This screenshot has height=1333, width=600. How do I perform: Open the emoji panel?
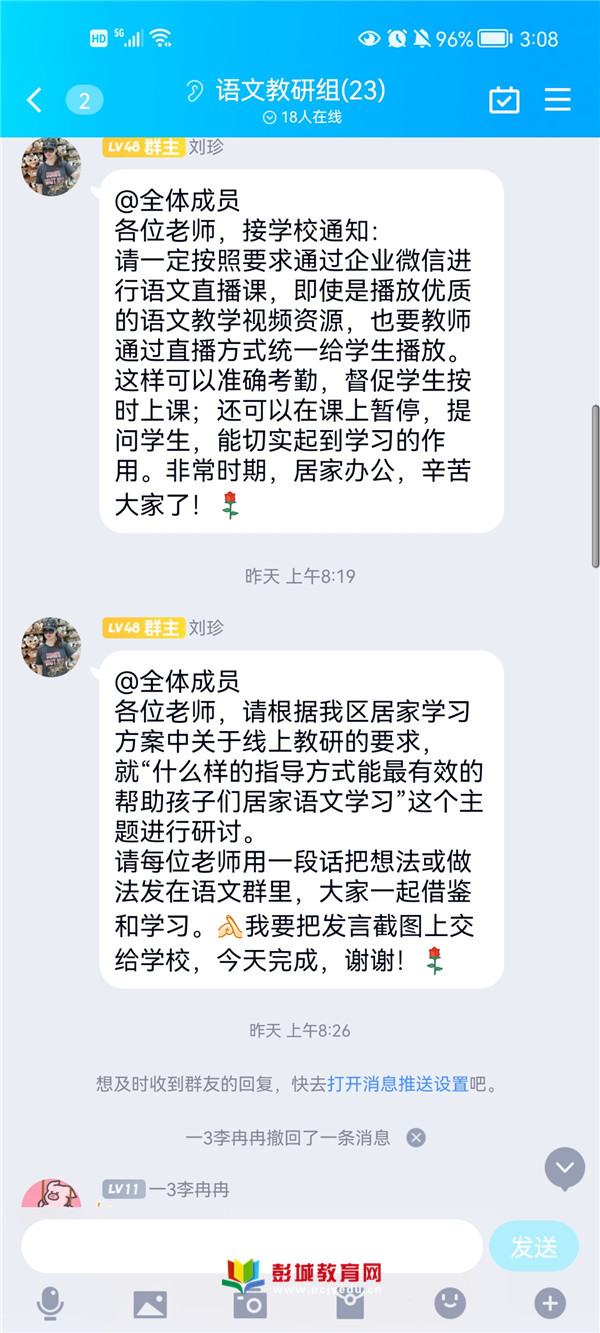450,1302
